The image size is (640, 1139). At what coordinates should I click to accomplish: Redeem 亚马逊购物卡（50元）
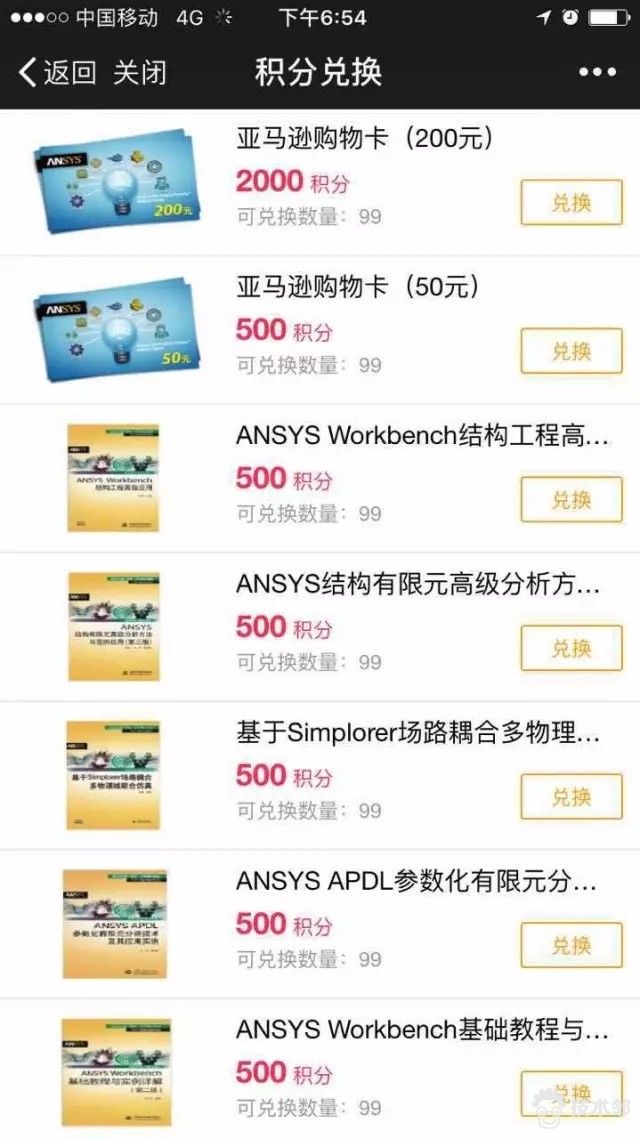571,351
